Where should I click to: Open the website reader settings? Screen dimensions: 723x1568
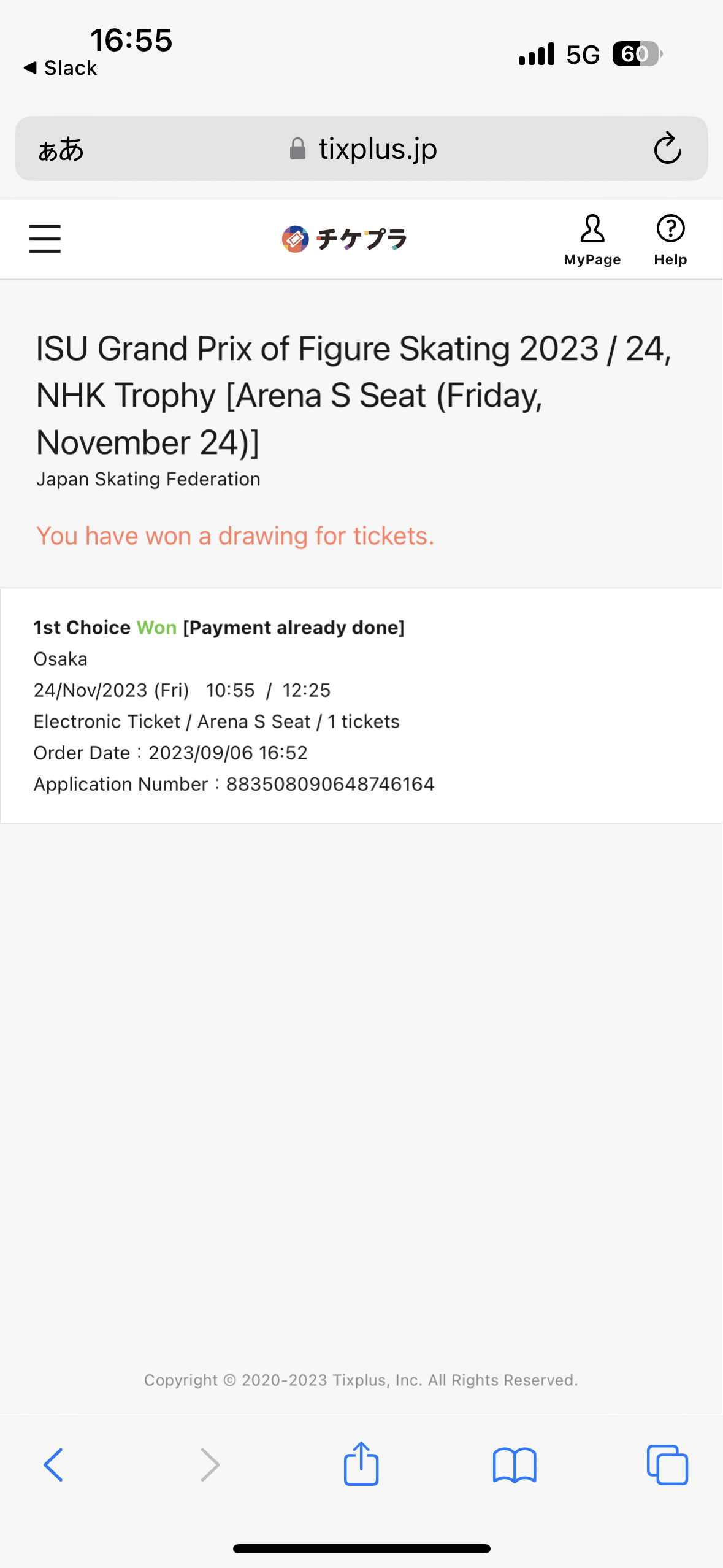[x=61, y=149]
